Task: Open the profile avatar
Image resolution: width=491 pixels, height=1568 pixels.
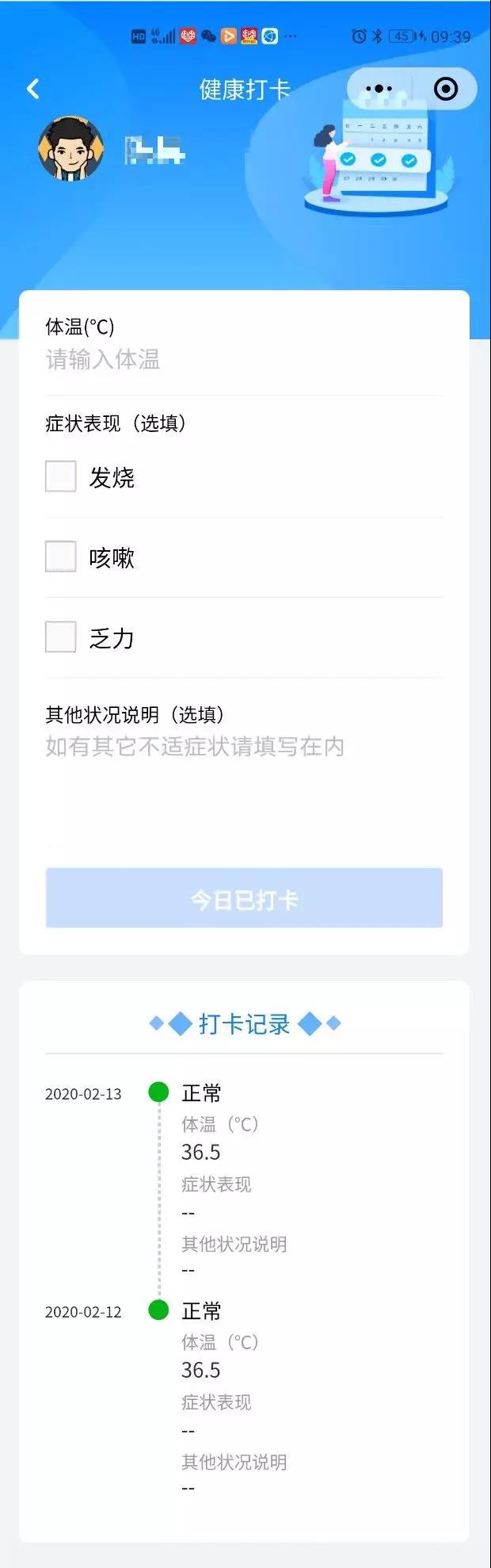Action: [71, 149]
